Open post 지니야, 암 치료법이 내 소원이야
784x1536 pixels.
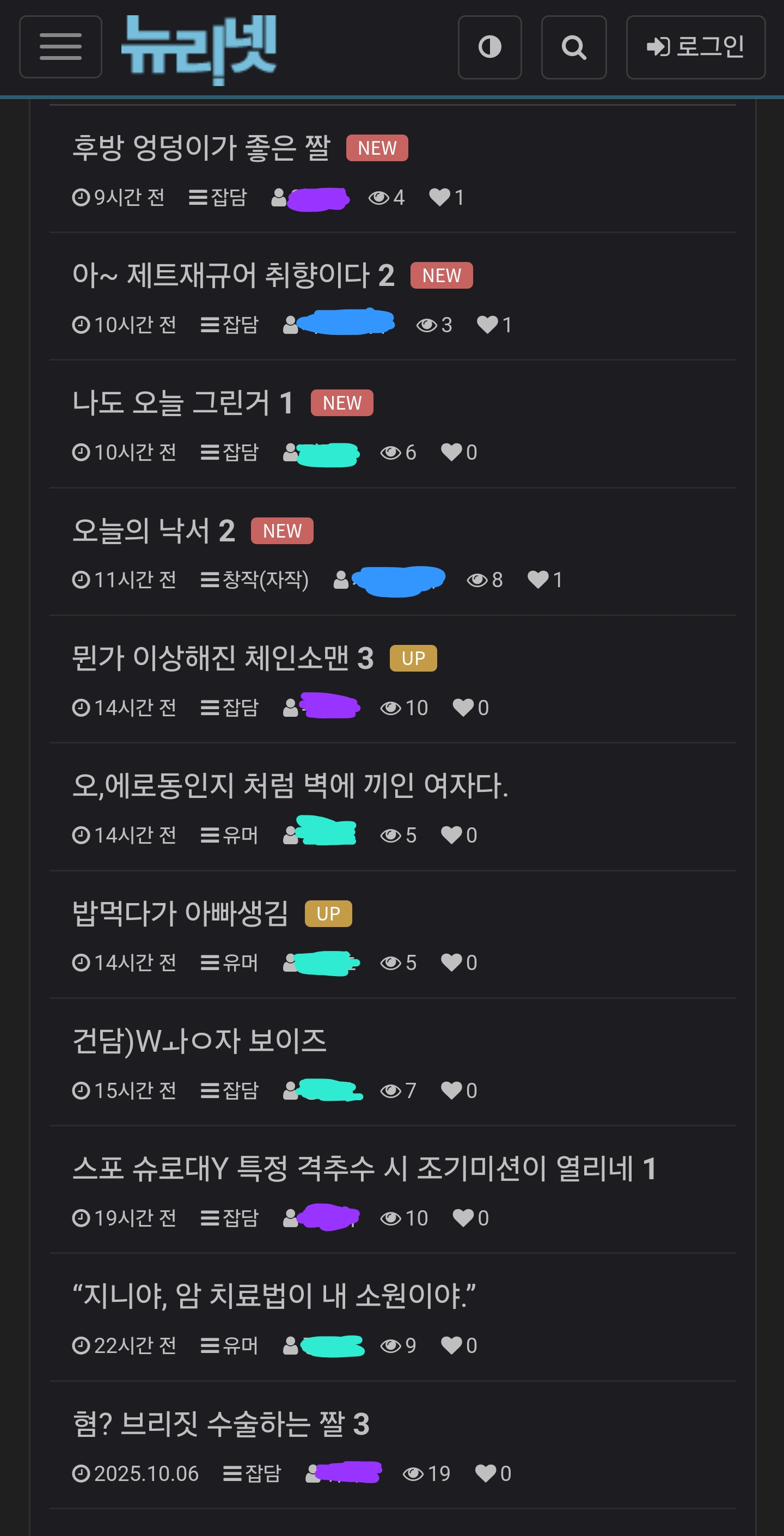click(274, 1296)
